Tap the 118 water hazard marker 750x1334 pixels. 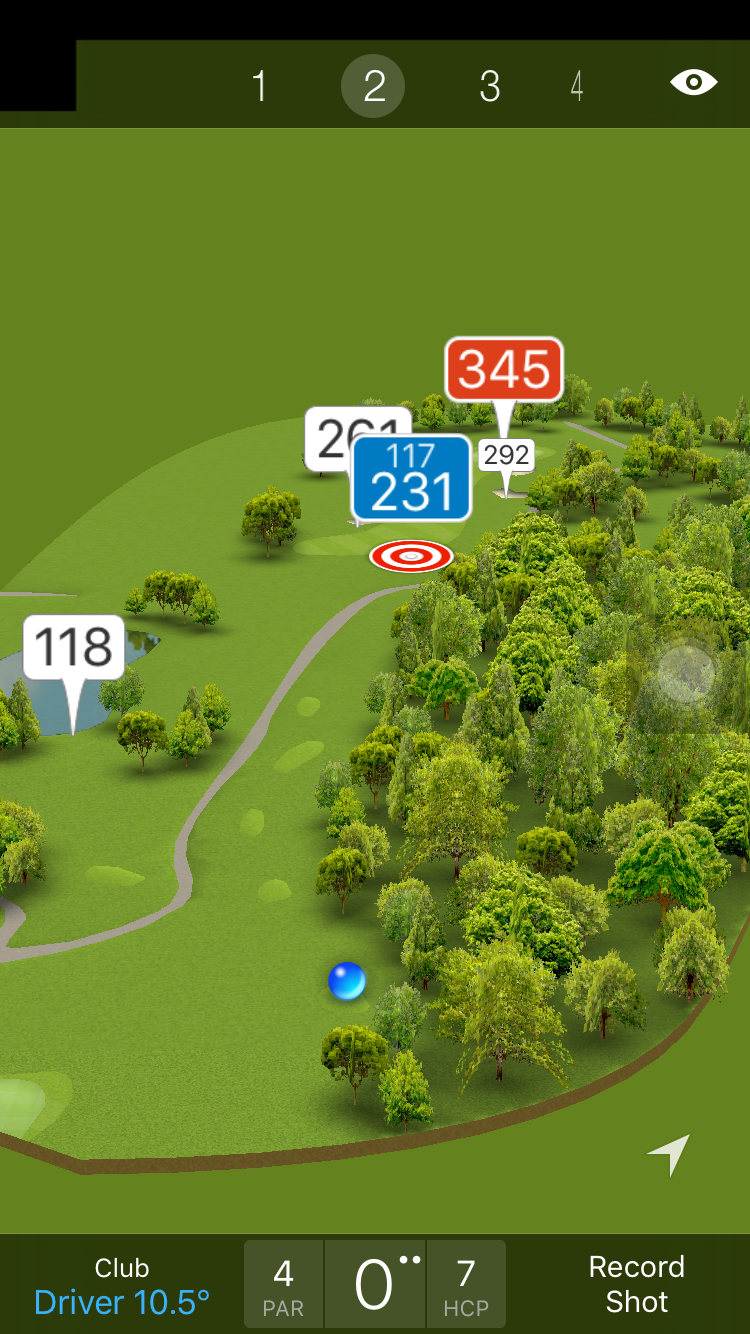(x=74, y=648)
